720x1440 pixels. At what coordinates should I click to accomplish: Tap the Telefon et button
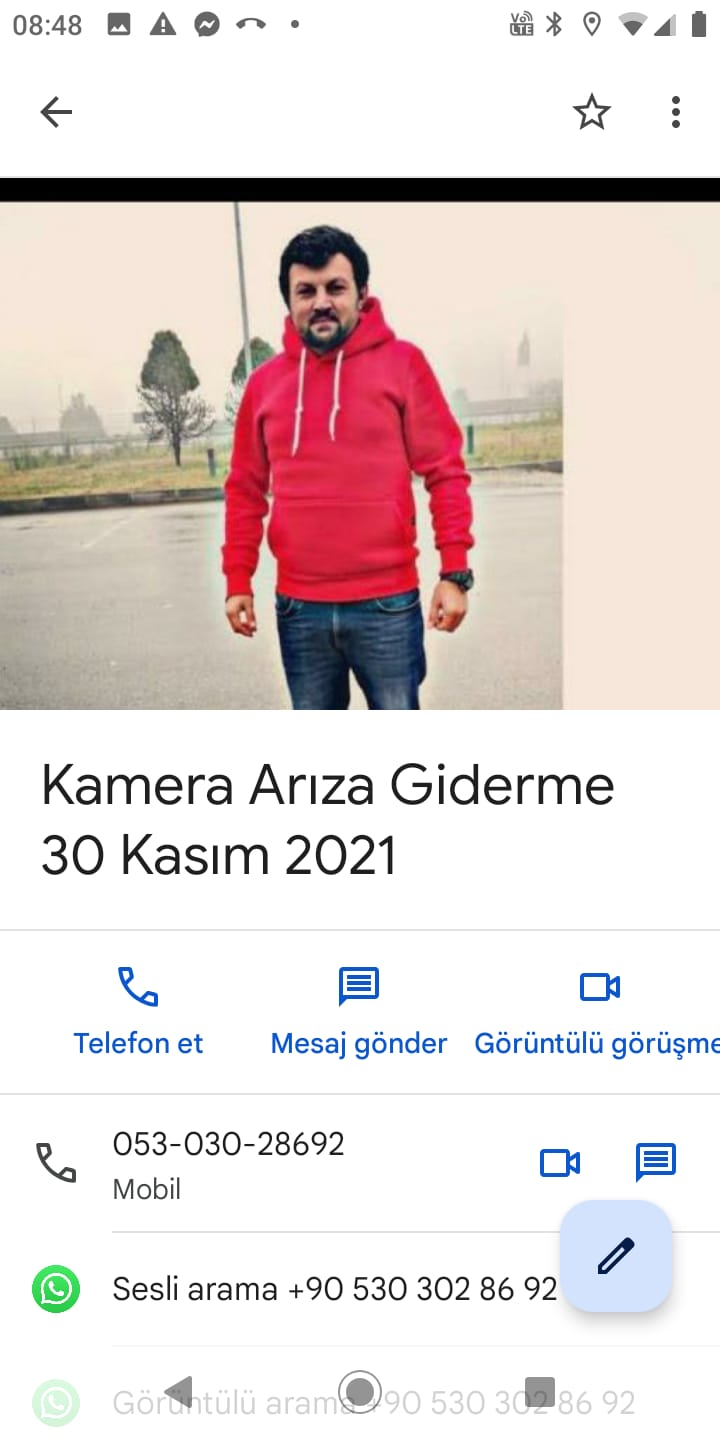[x=138, y=1012]
